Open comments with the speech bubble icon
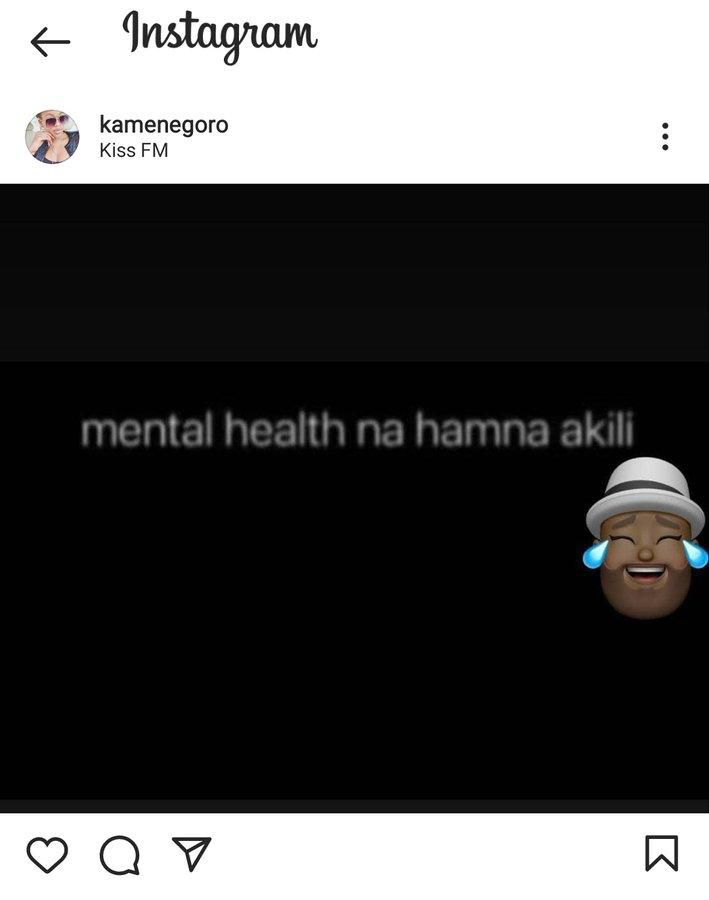 119,855
